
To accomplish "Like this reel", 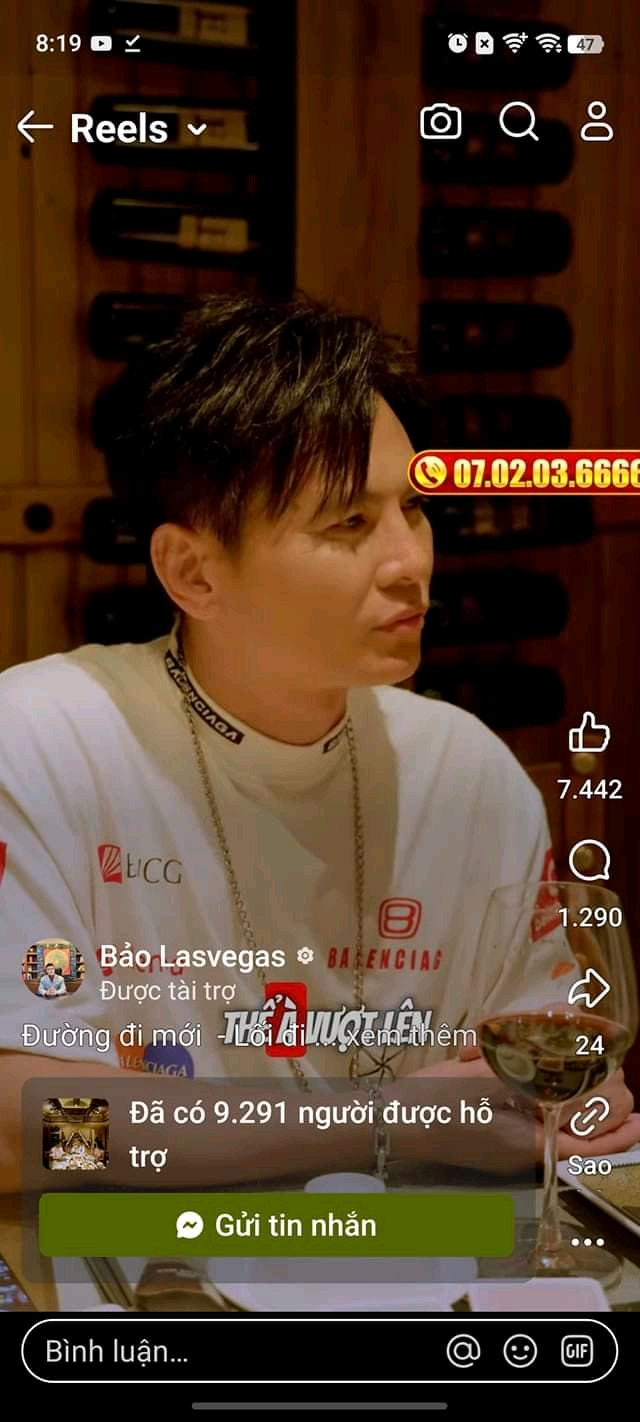I will tap(589, 736).
